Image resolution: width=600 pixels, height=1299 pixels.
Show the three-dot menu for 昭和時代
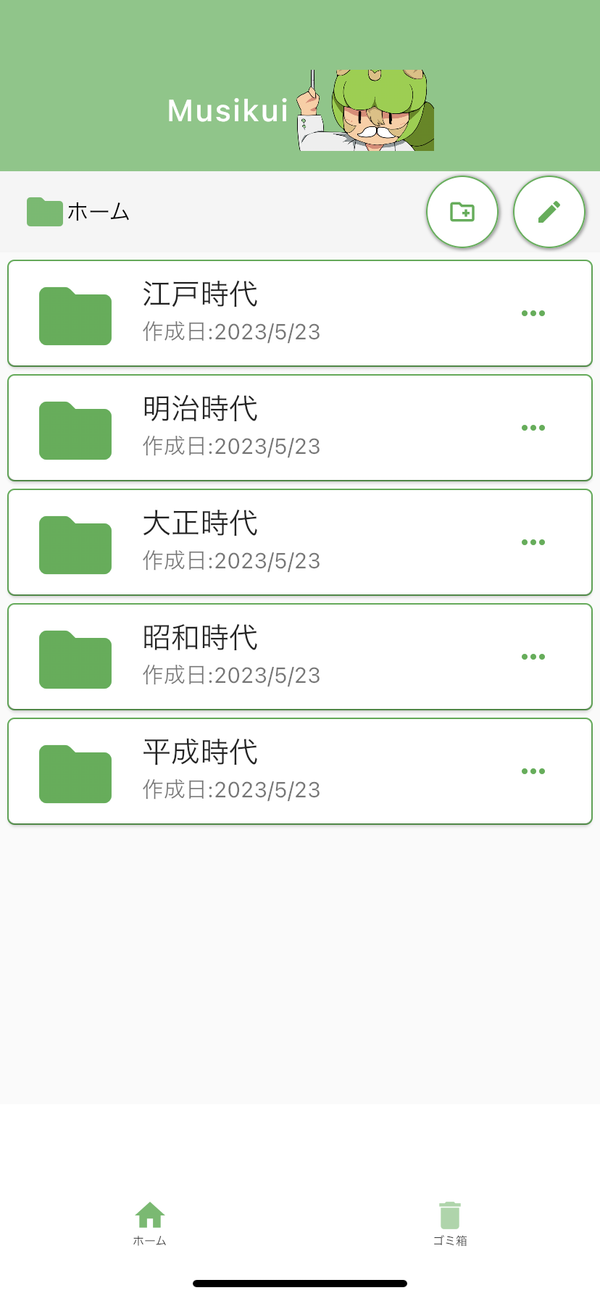(533, 657)
